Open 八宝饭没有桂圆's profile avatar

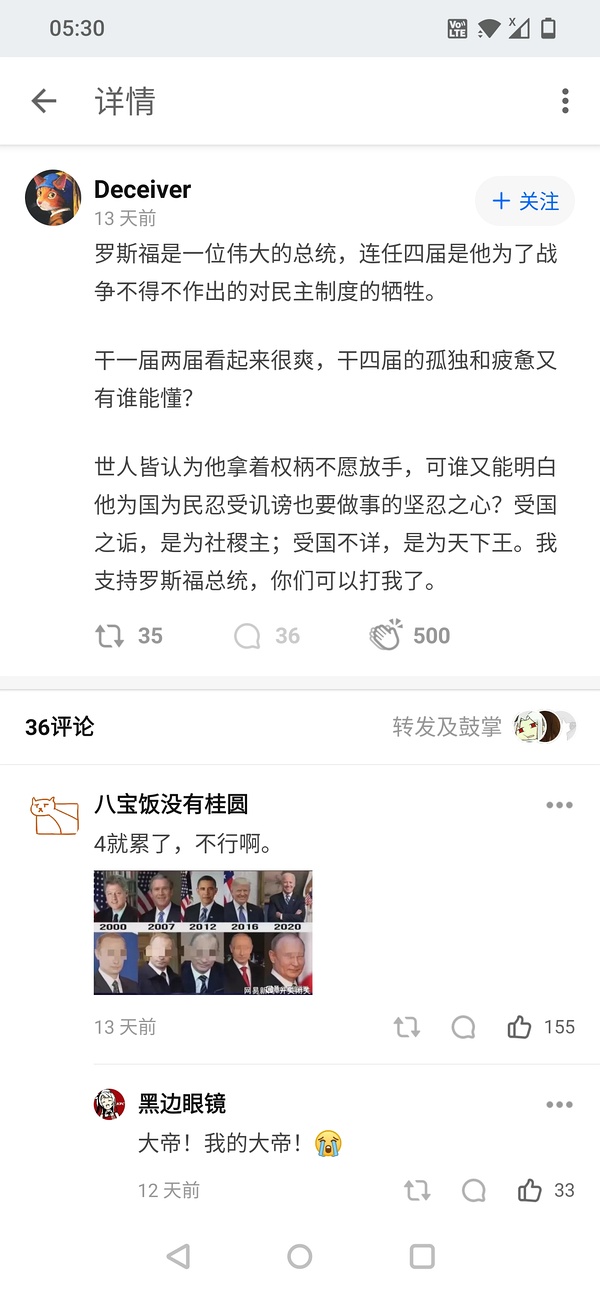pyautogui.click(x=54, y=815)
